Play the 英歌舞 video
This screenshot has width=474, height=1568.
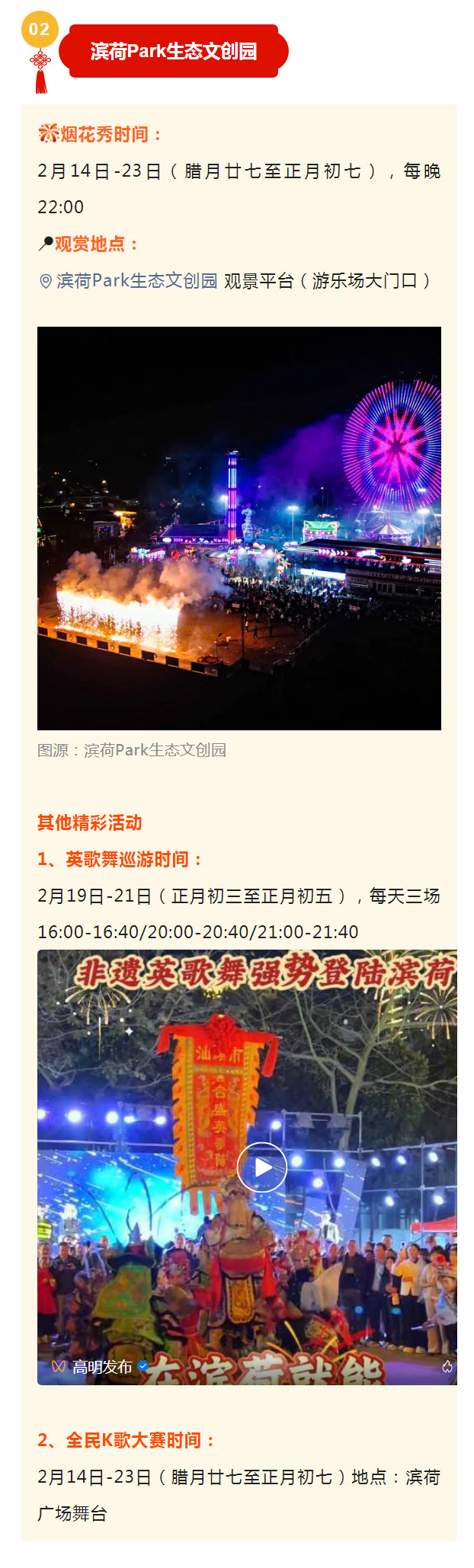(261, 1167)
